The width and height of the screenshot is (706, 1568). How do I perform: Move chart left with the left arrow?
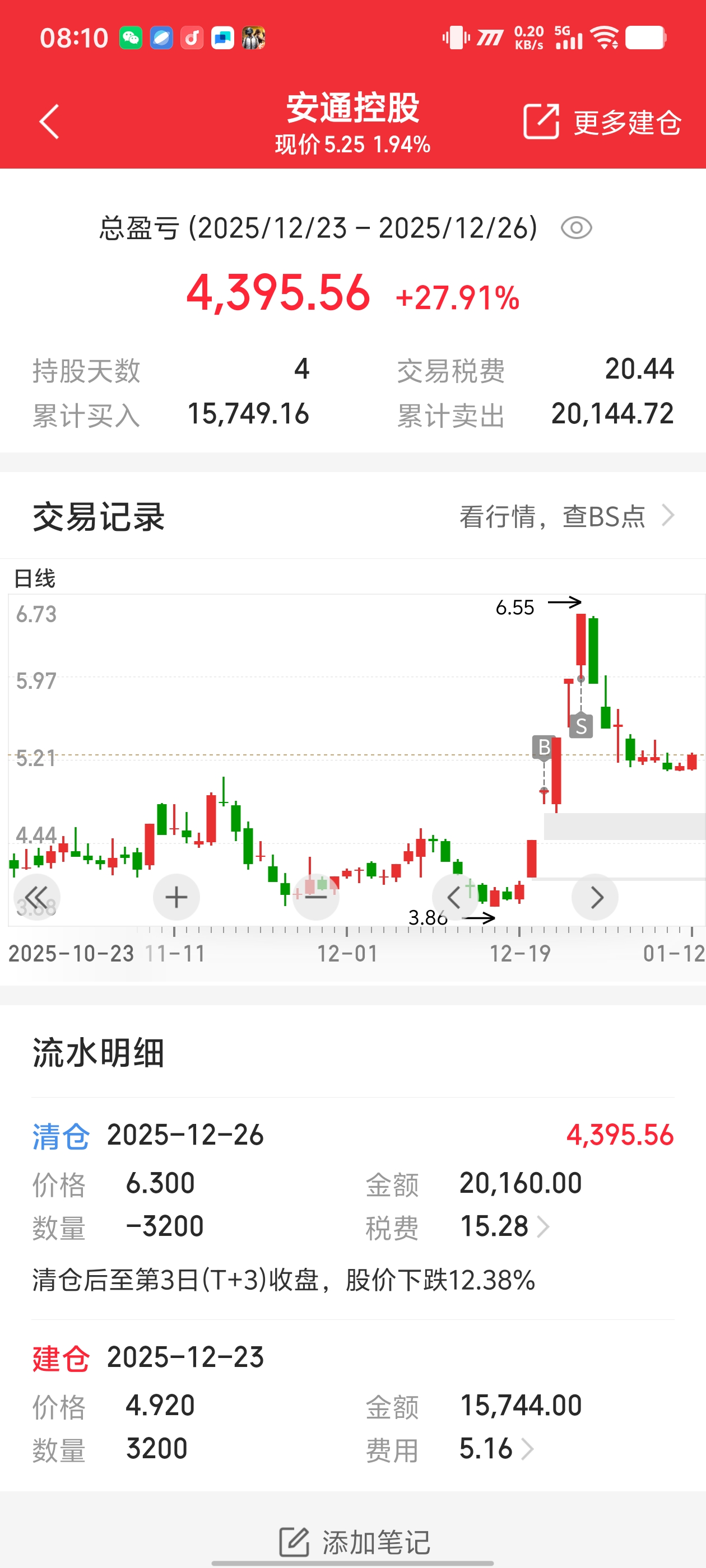tap(454, 897)
